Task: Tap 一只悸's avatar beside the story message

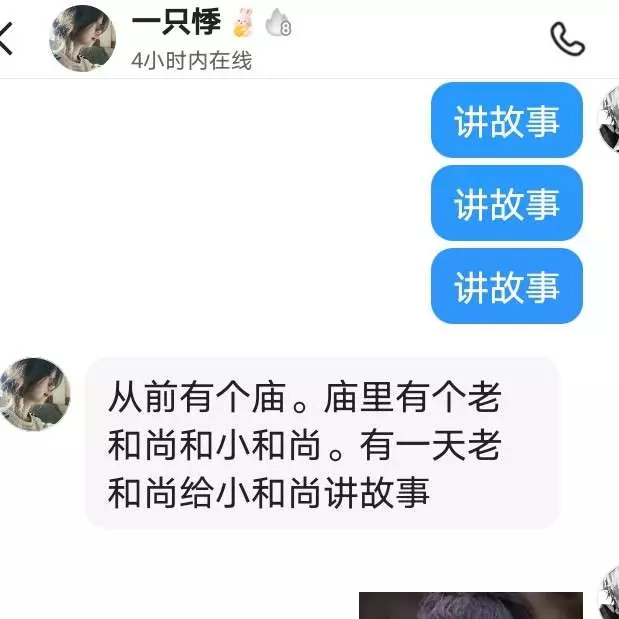Action: point(36,394)
